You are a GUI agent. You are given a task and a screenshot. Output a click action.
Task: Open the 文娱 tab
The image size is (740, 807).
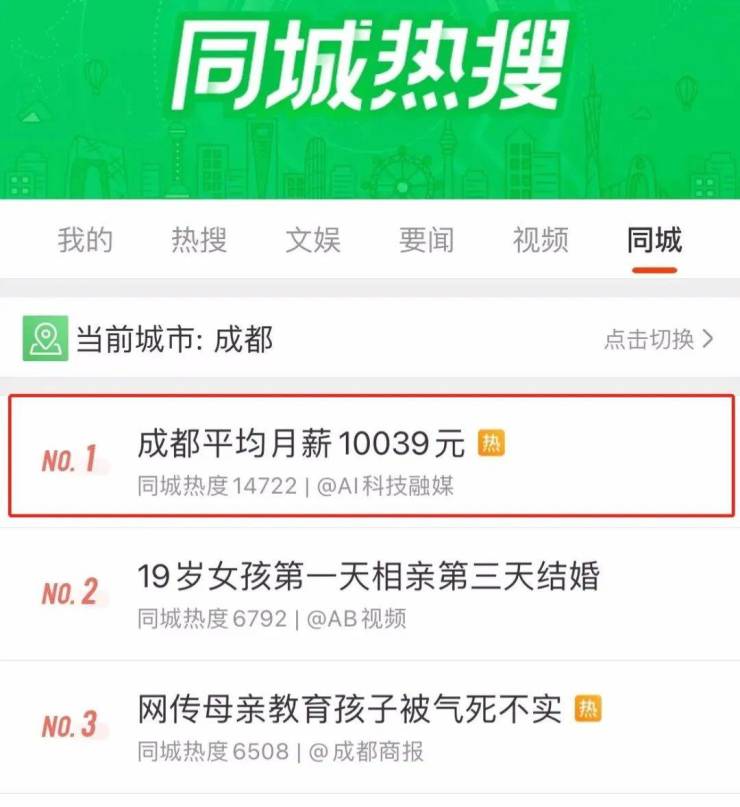[x=313, y=240]
